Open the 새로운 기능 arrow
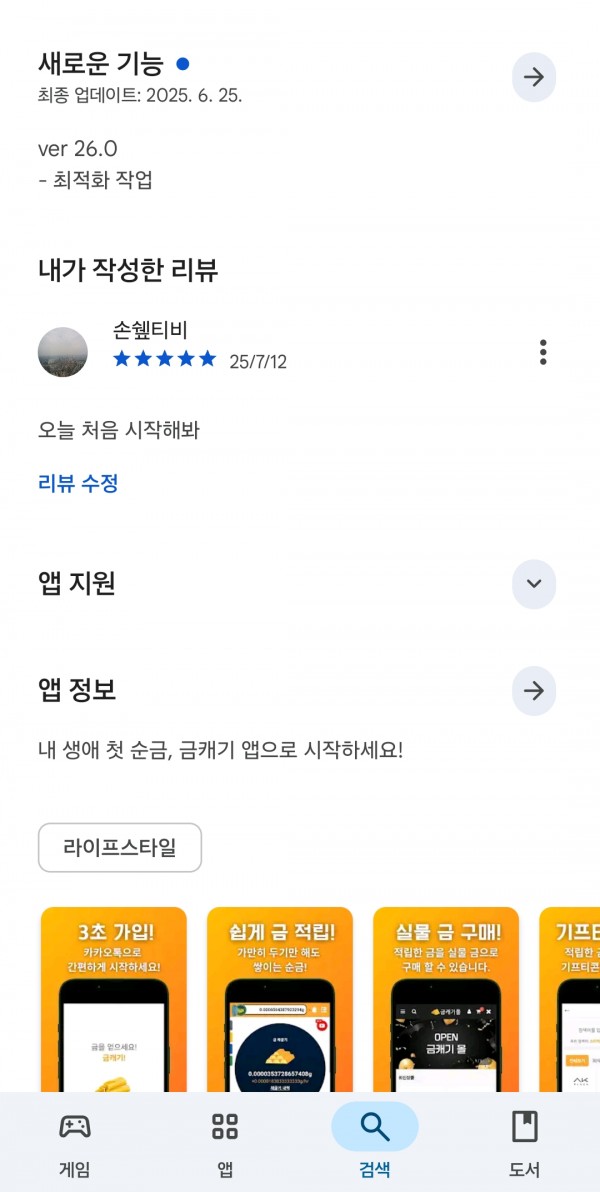This screenshot has height=1192, width=600. pyautogui.click(x=534, y=77)
